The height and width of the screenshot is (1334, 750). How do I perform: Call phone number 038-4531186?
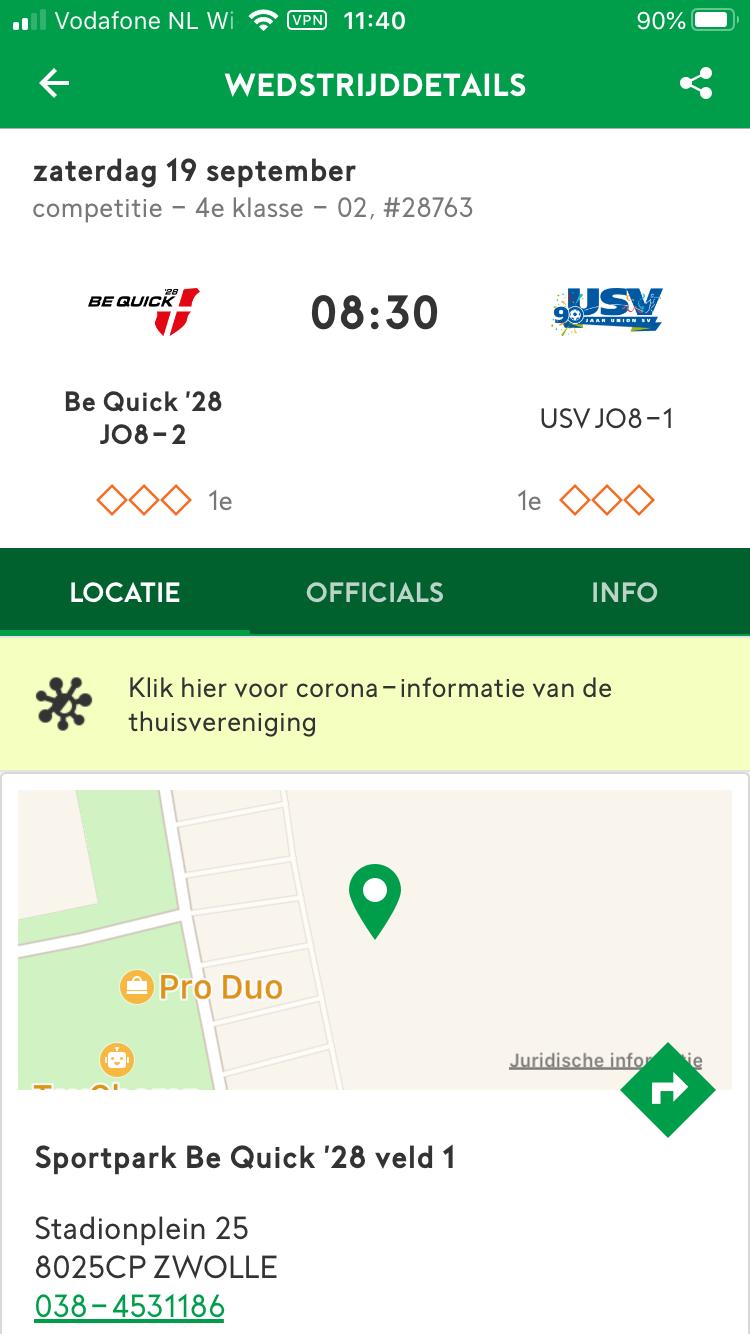click(130, 1307)
